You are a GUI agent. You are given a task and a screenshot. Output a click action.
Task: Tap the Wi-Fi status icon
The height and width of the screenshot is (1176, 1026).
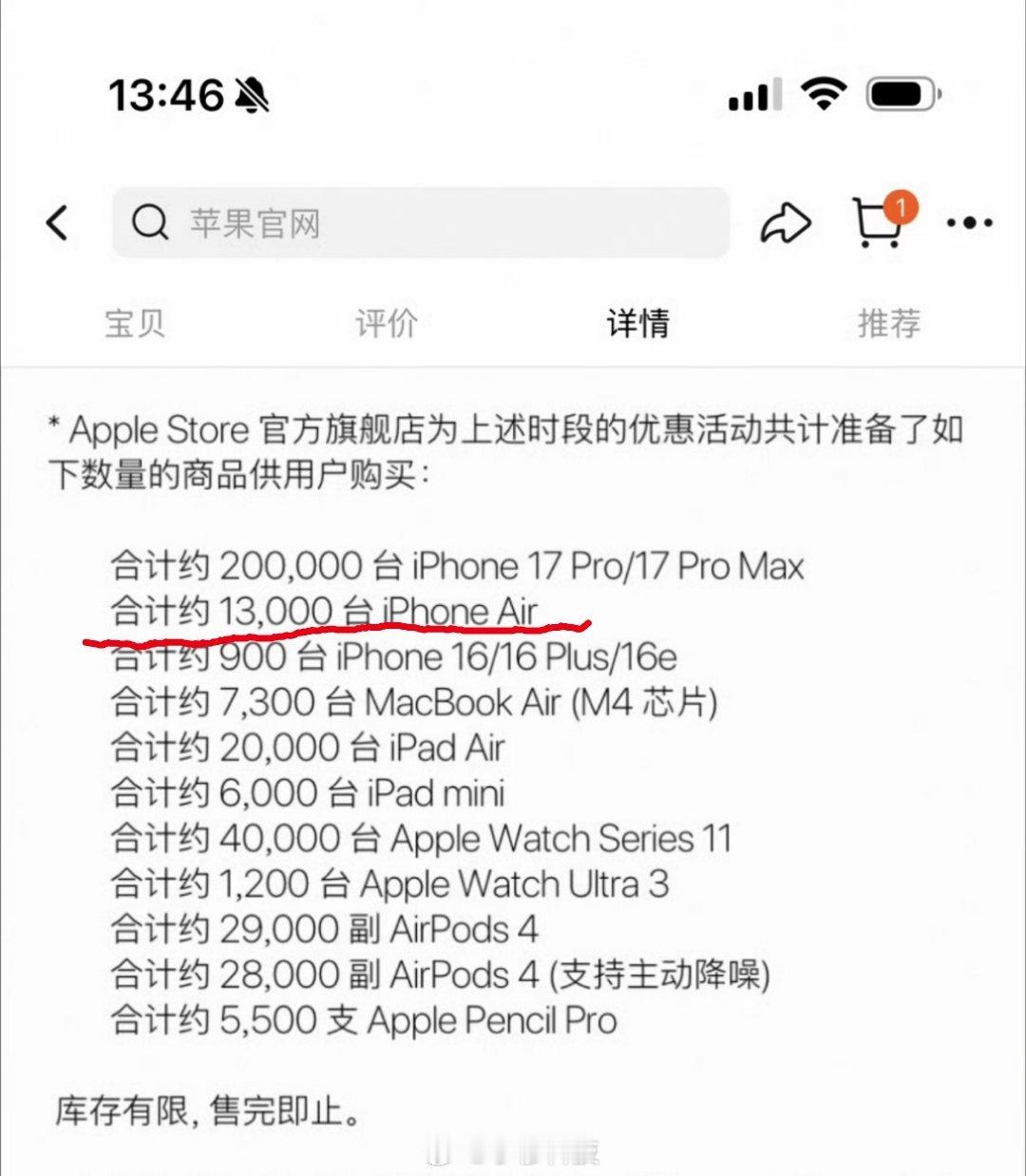pyautogui.click(x=823, y=92)
